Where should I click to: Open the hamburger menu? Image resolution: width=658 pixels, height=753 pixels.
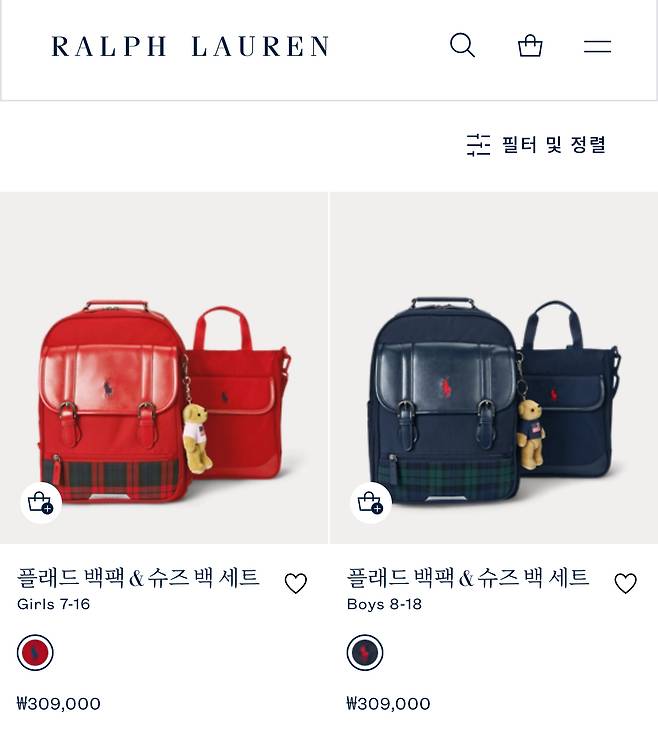click(x=597, y=46)
